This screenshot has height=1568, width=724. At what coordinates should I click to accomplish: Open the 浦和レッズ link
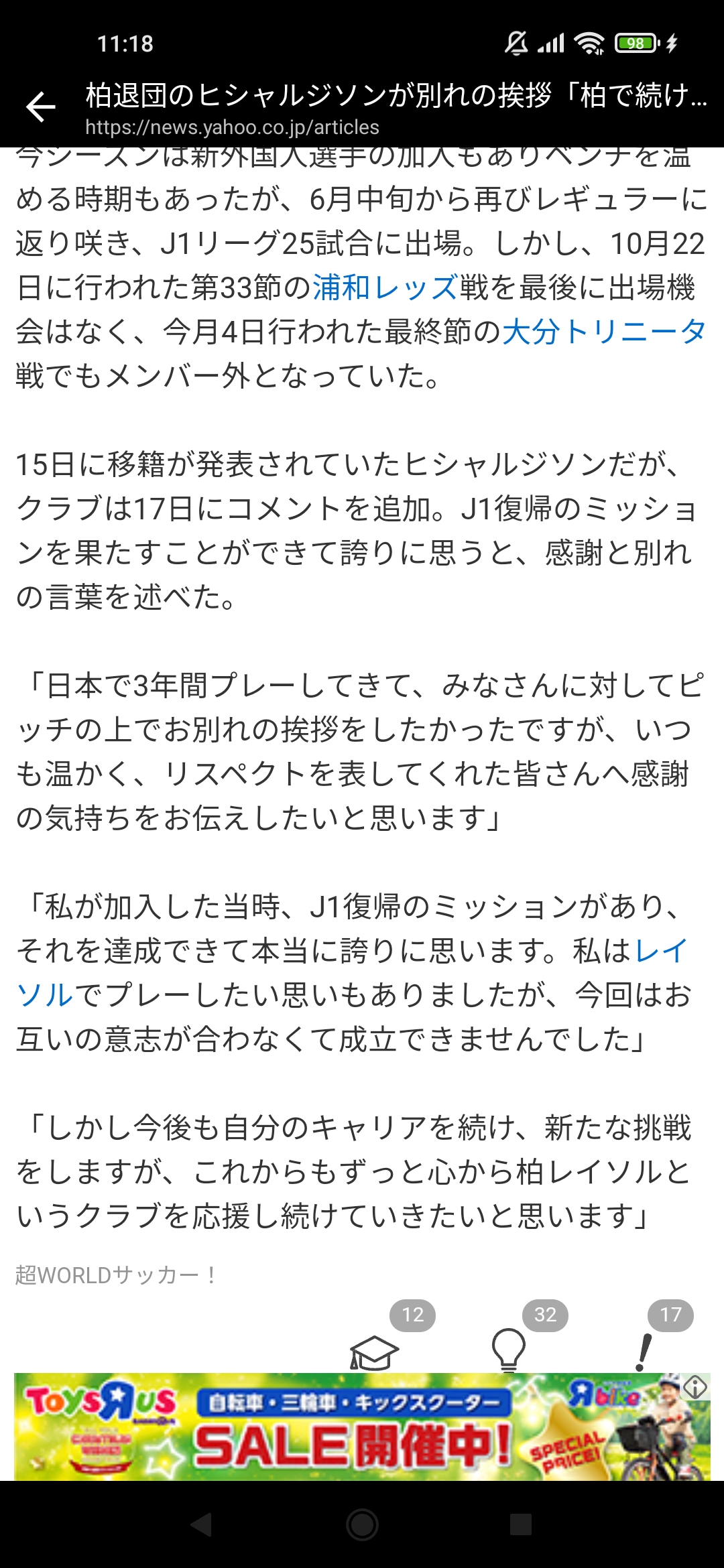pyautogui.click(x=385, y=287)
